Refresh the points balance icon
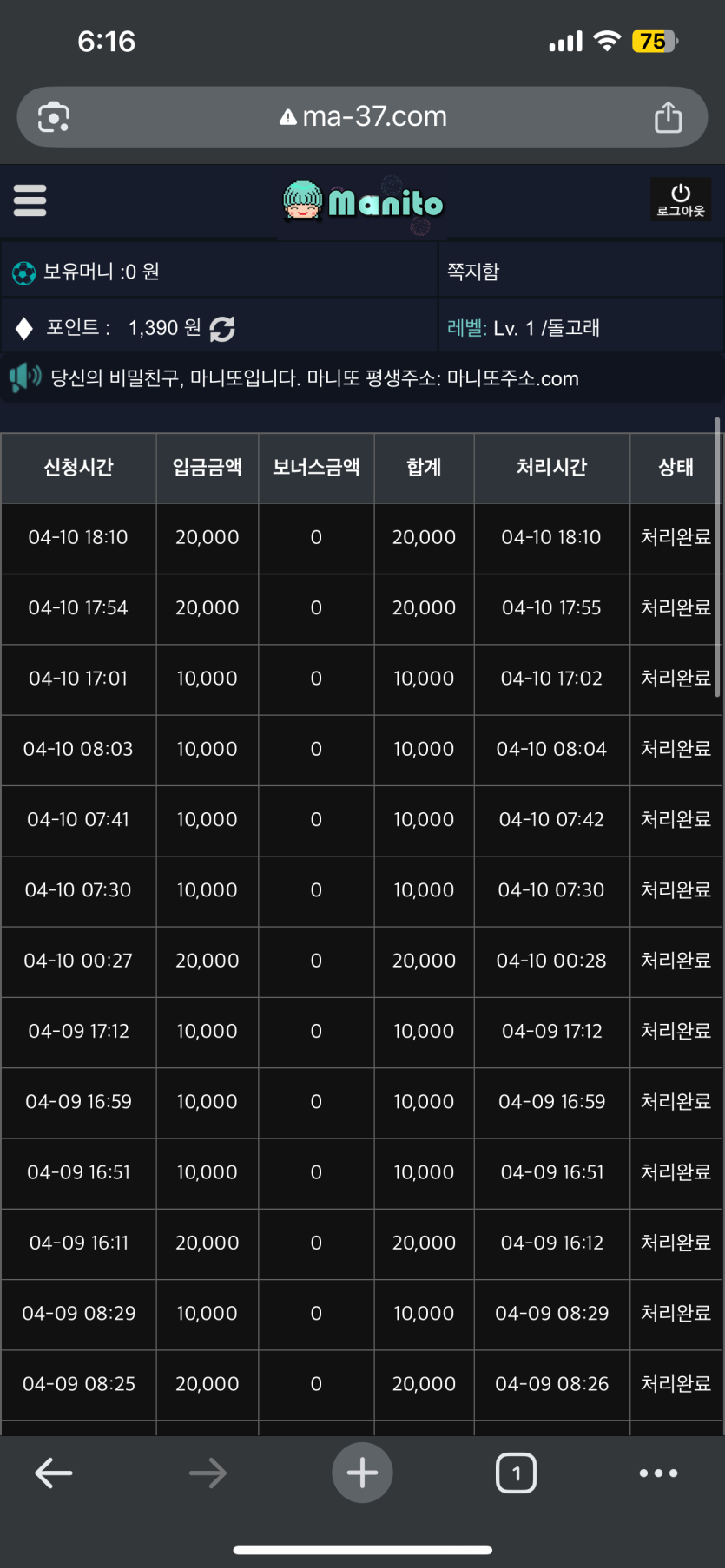Image resolution: width=725 pixels, height=1568 pixels. (x=222, y=328)
